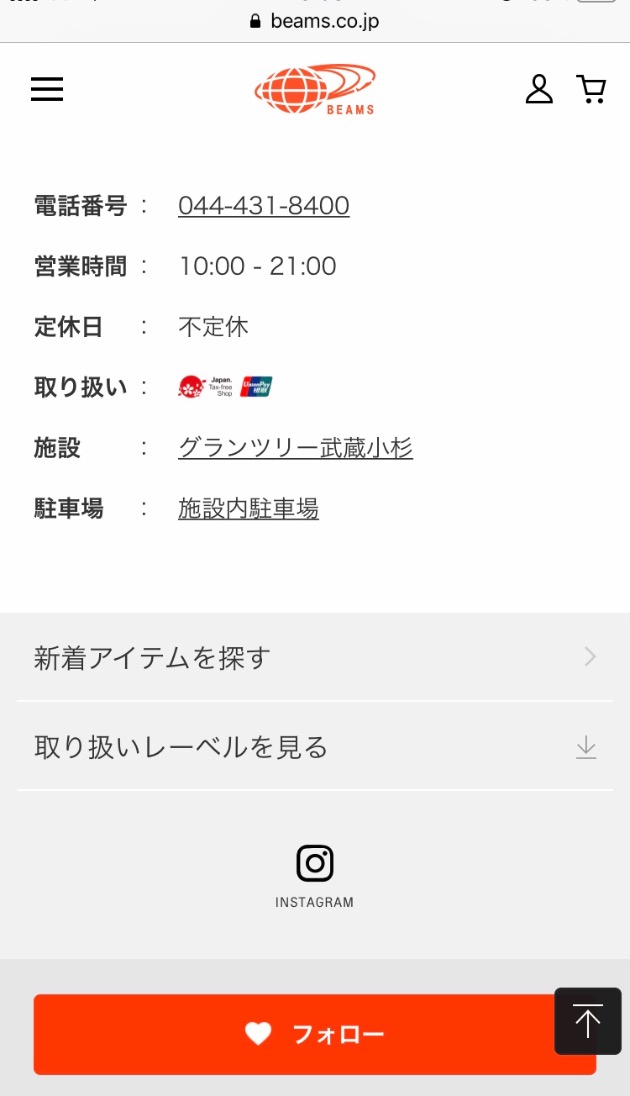Open the shopping cart

pyautogui.click(x=592, y=89)
